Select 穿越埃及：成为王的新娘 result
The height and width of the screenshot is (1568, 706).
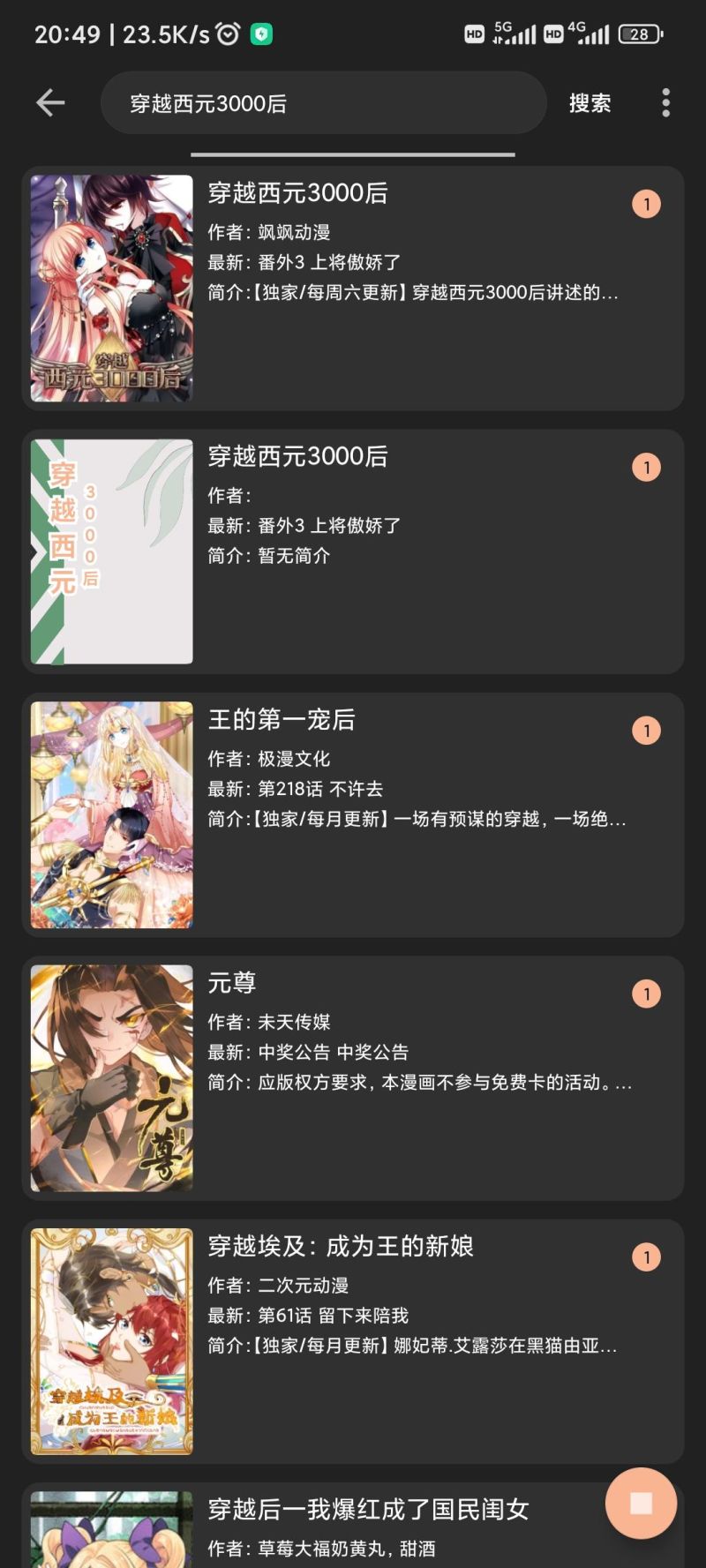point(353,1340)
